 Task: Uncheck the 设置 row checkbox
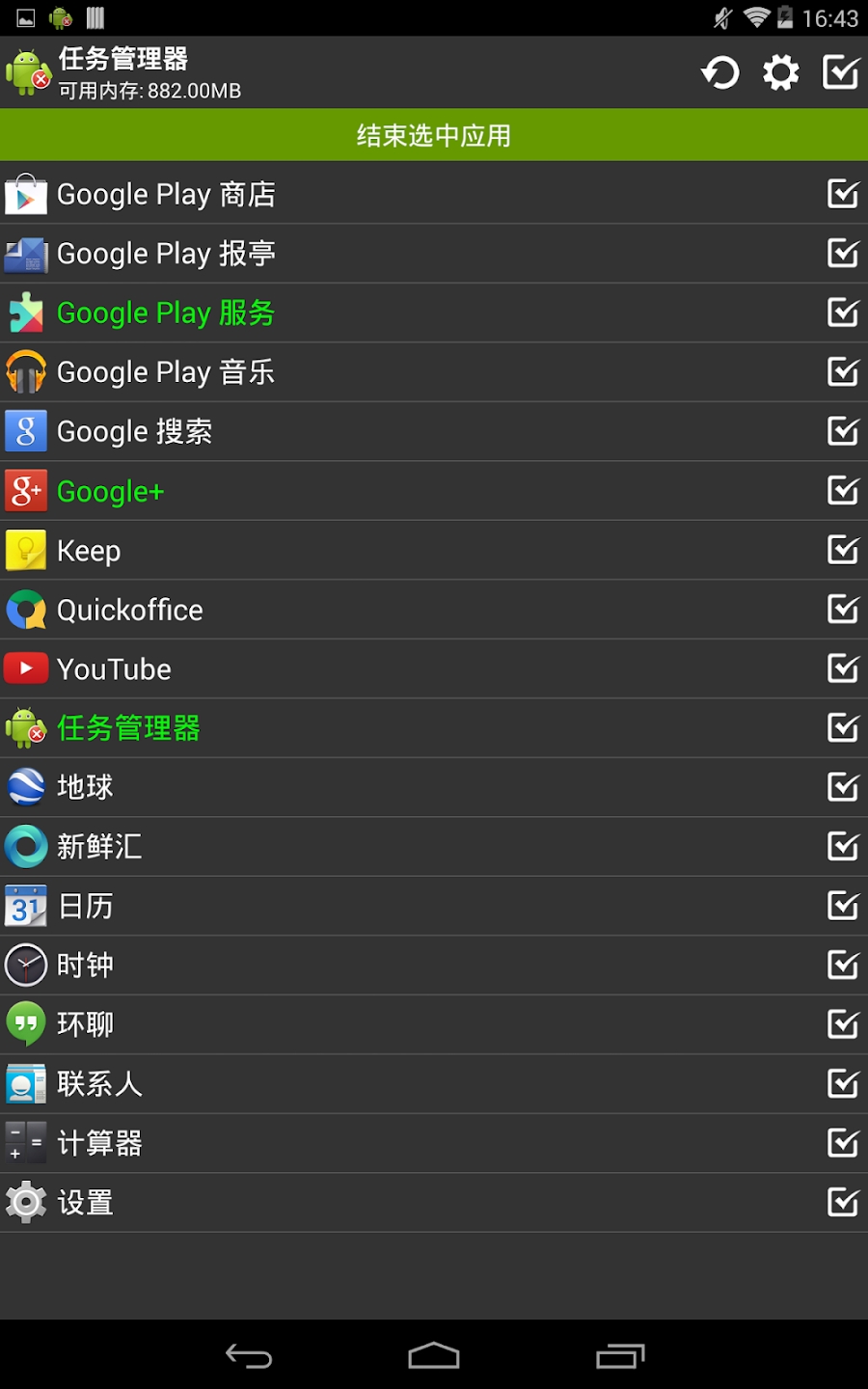pyautogui.click(x=844, y=1202)
